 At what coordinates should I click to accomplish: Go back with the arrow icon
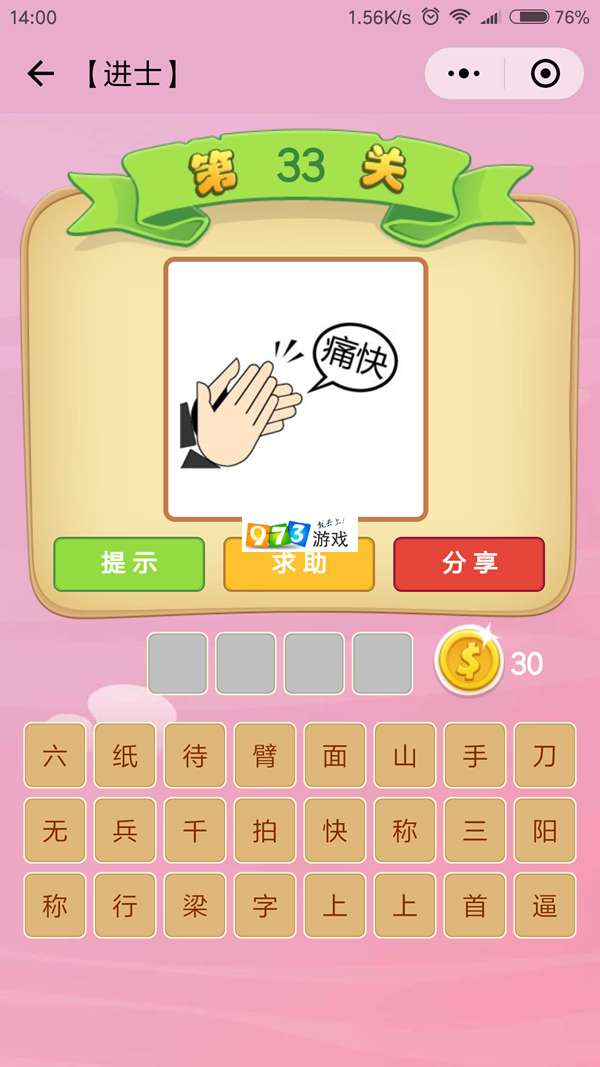[40, 73]
